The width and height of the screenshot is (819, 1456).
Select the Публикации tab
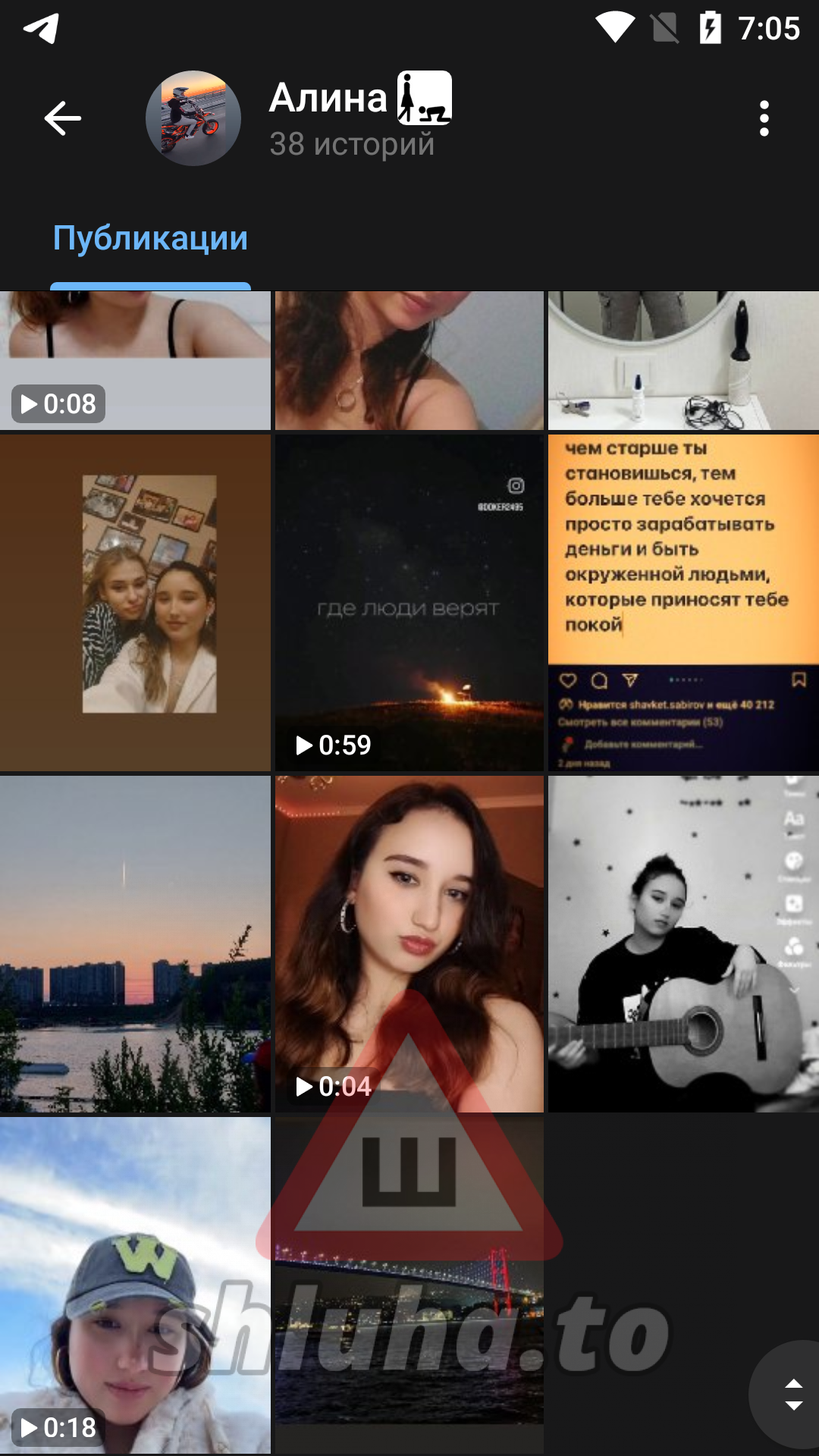[150, 238]
